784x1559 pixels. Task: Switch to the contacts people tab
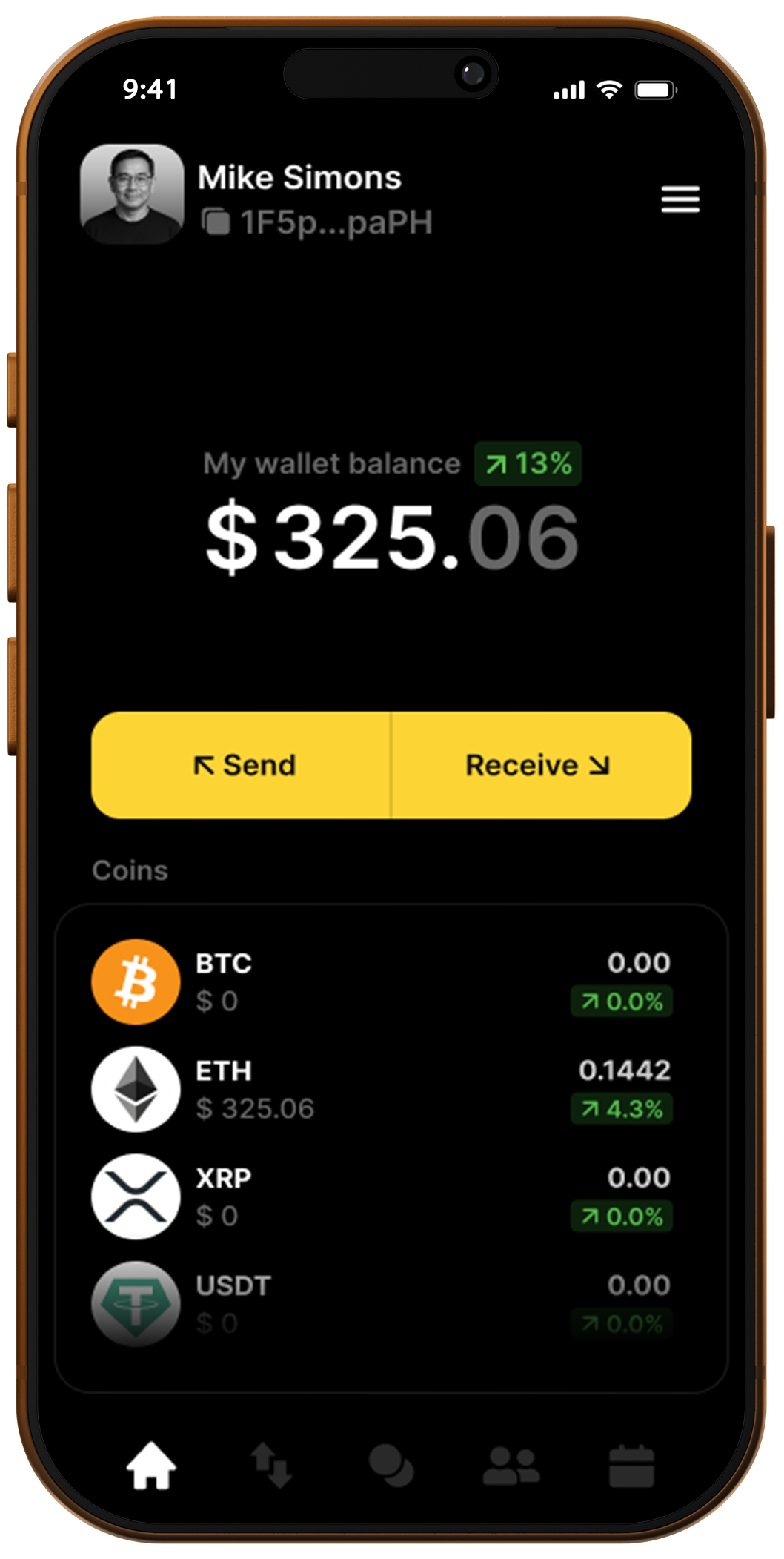511,1466
